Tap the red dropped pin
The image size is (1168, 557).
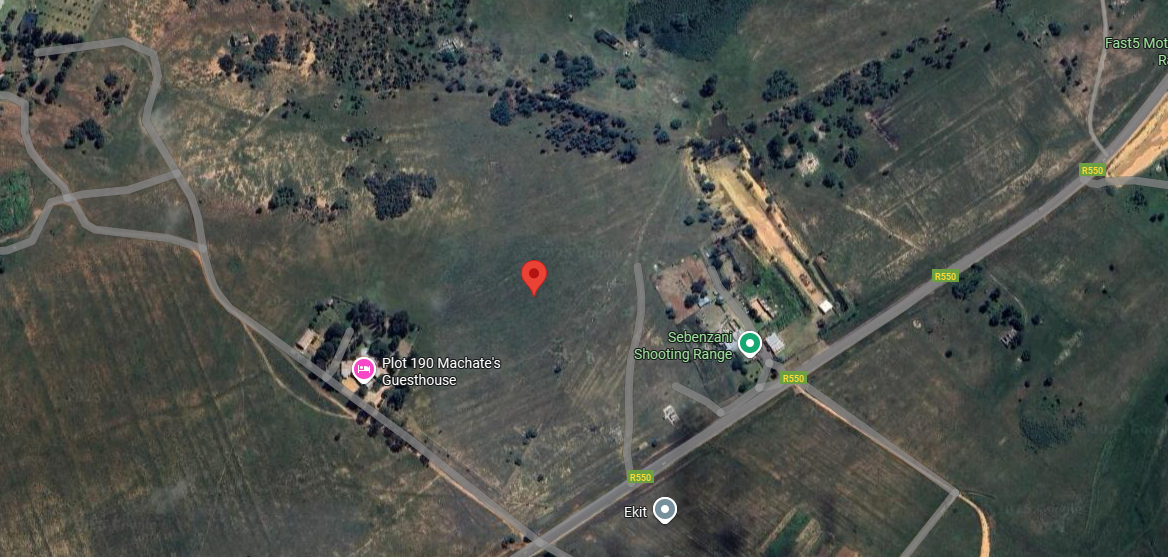click(x=535, y=275)
